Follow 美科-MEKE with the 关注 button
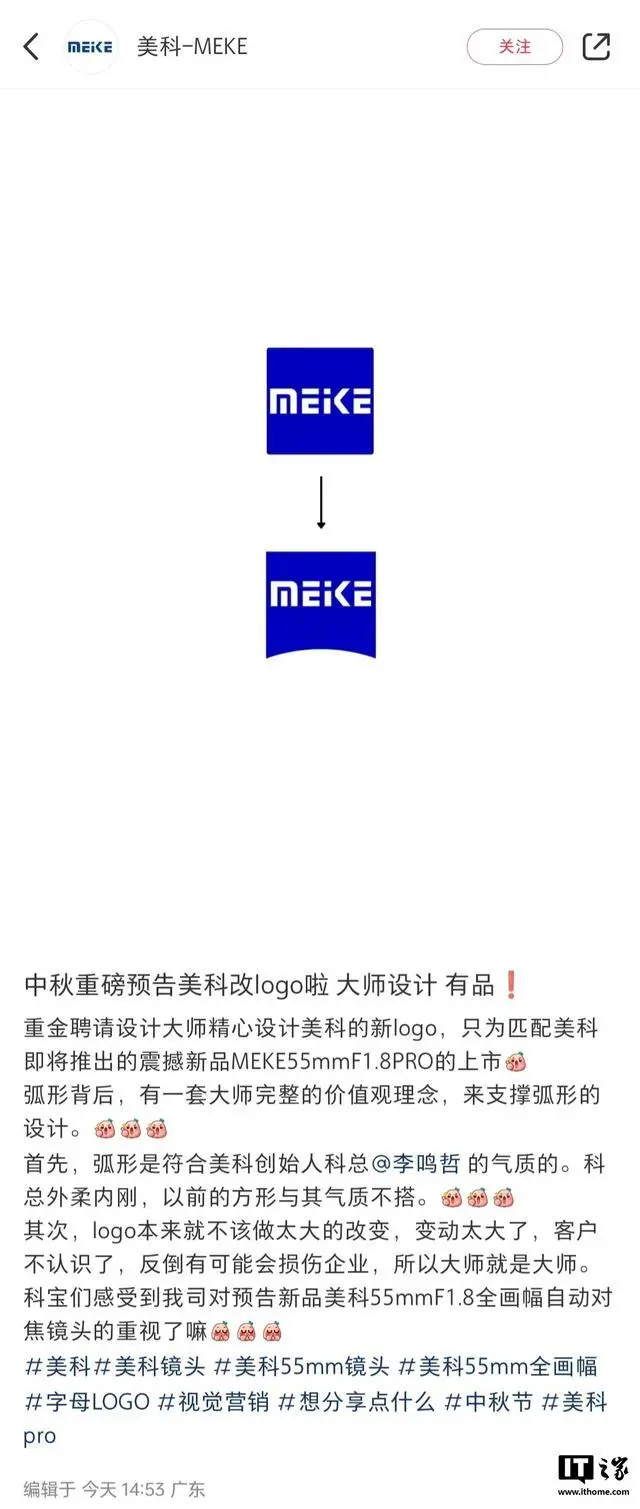The image size is (640, 1509). [515, 46]
